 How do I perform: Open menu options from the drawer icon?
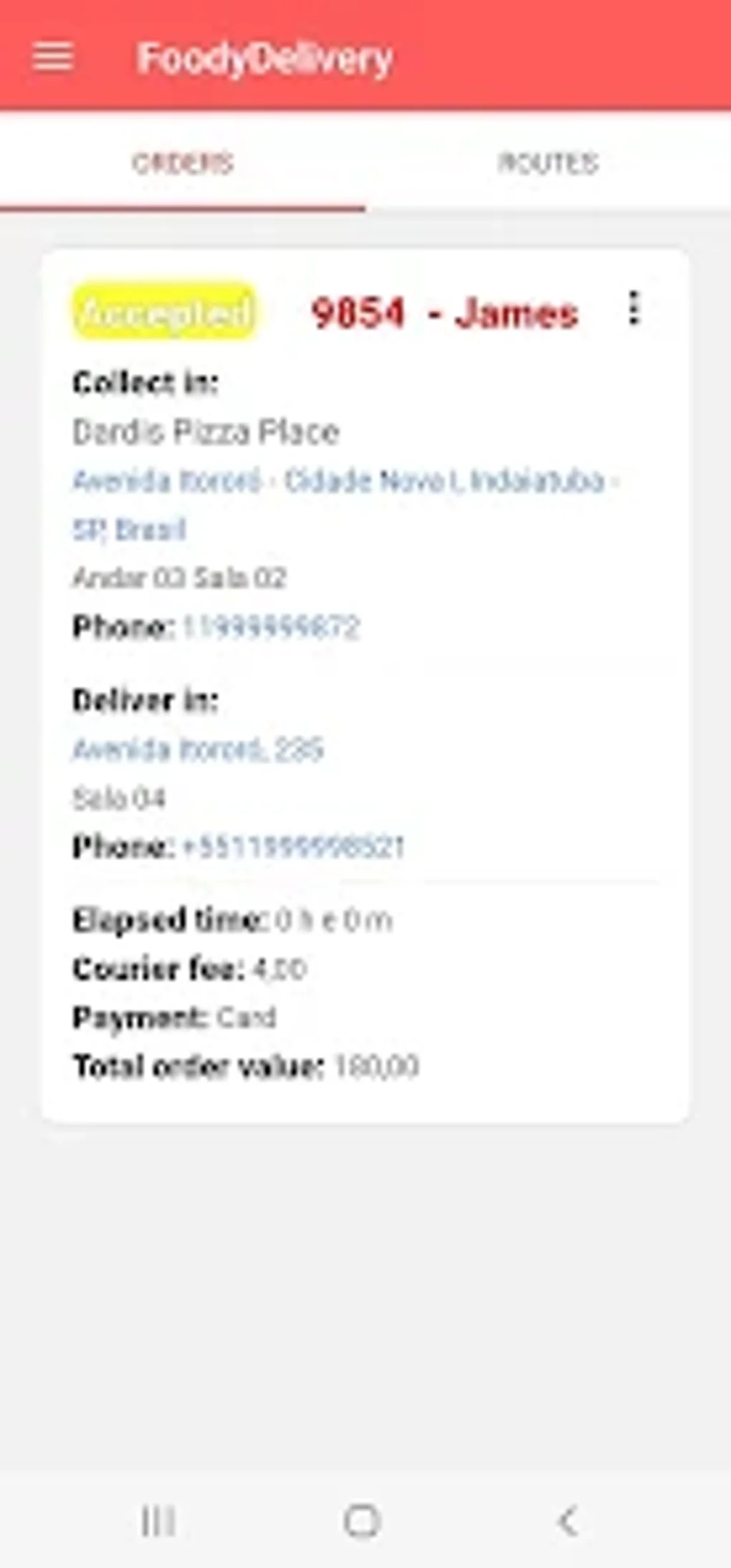pos(51,57)
